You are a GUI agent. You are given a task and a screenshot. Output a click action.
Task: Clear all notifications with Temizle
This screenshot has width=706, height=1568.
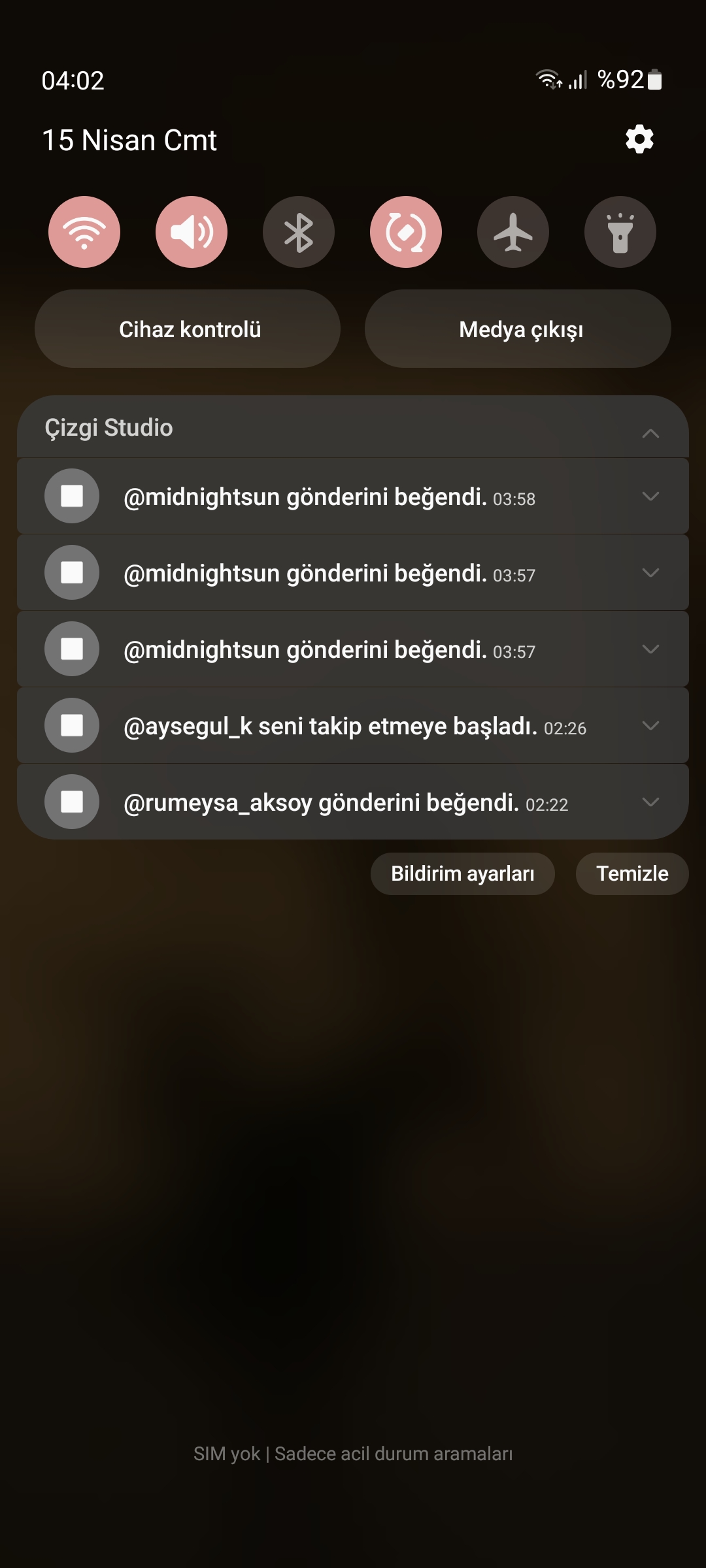pos(632,874)
